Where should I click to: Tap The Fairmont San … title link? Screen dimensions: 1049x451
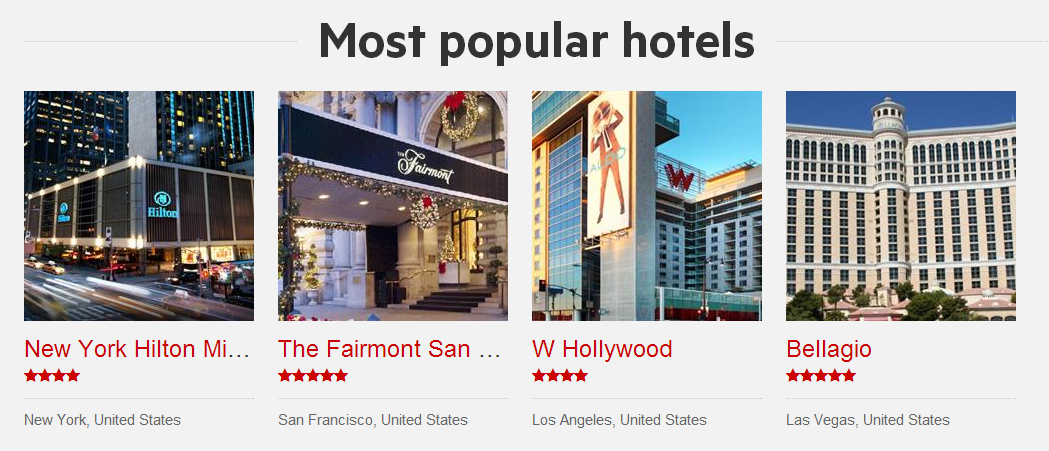click(389, 349)
